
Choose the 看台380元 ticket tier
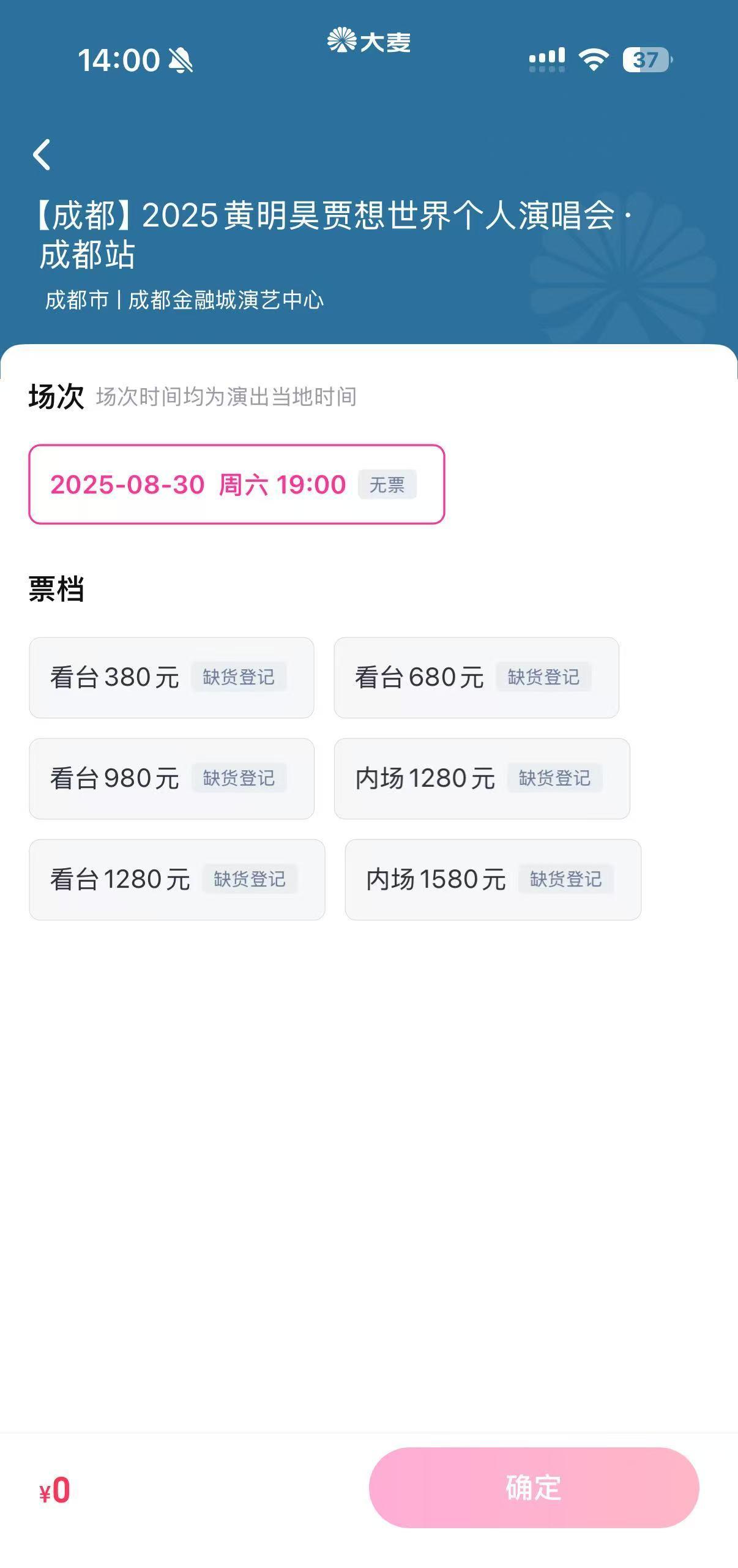point(171,678)
